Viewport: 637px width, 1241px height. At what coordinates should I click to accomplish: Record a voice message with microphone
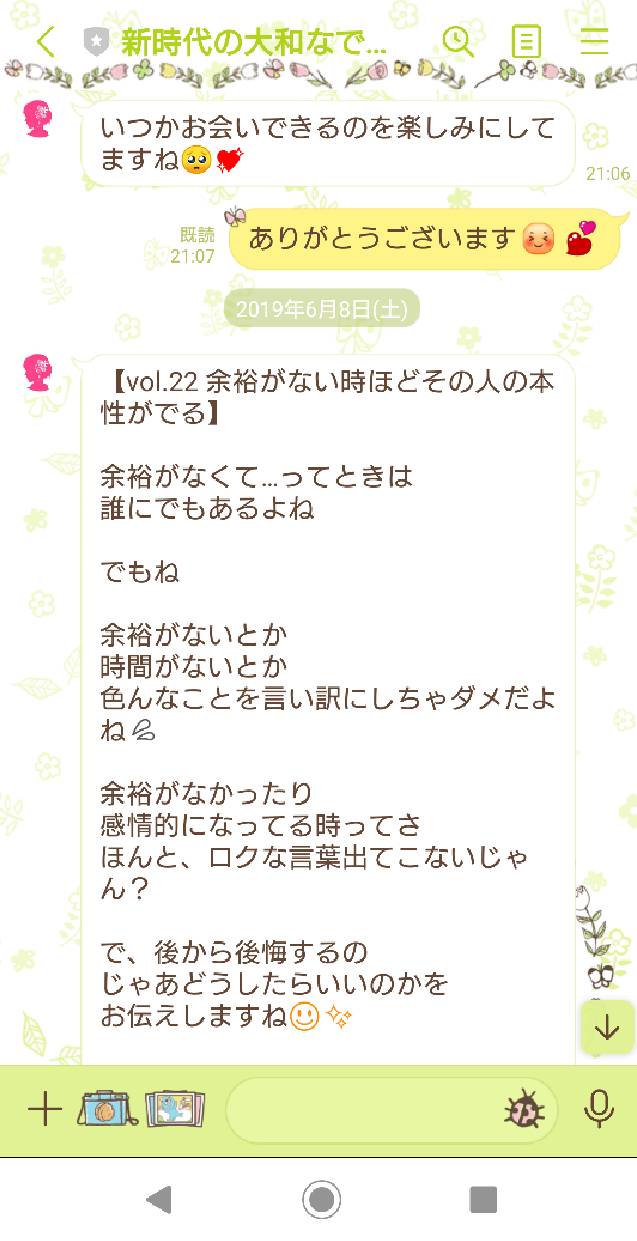598,1108
